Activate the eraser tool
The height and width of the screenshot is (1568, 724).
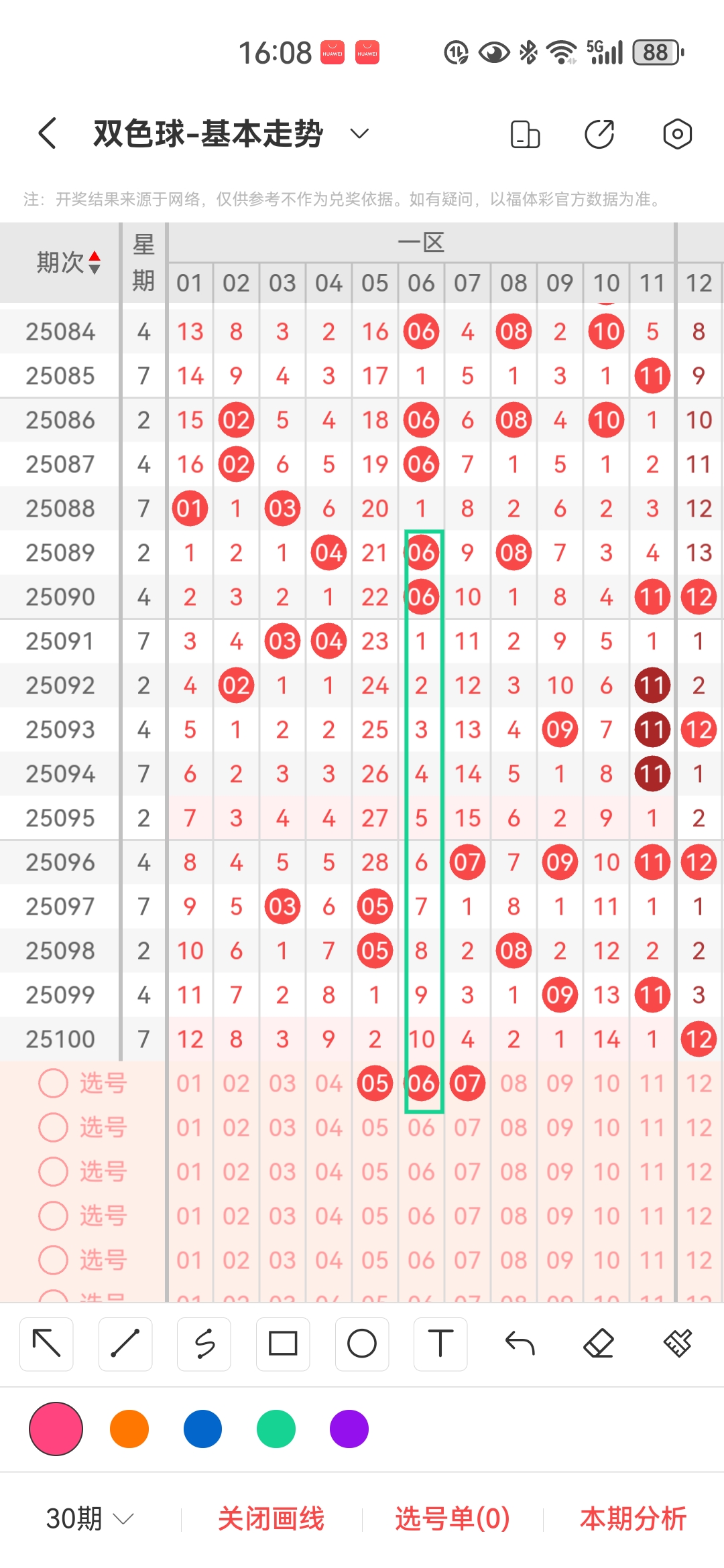pyautogui.click(x=599, y=1344)
